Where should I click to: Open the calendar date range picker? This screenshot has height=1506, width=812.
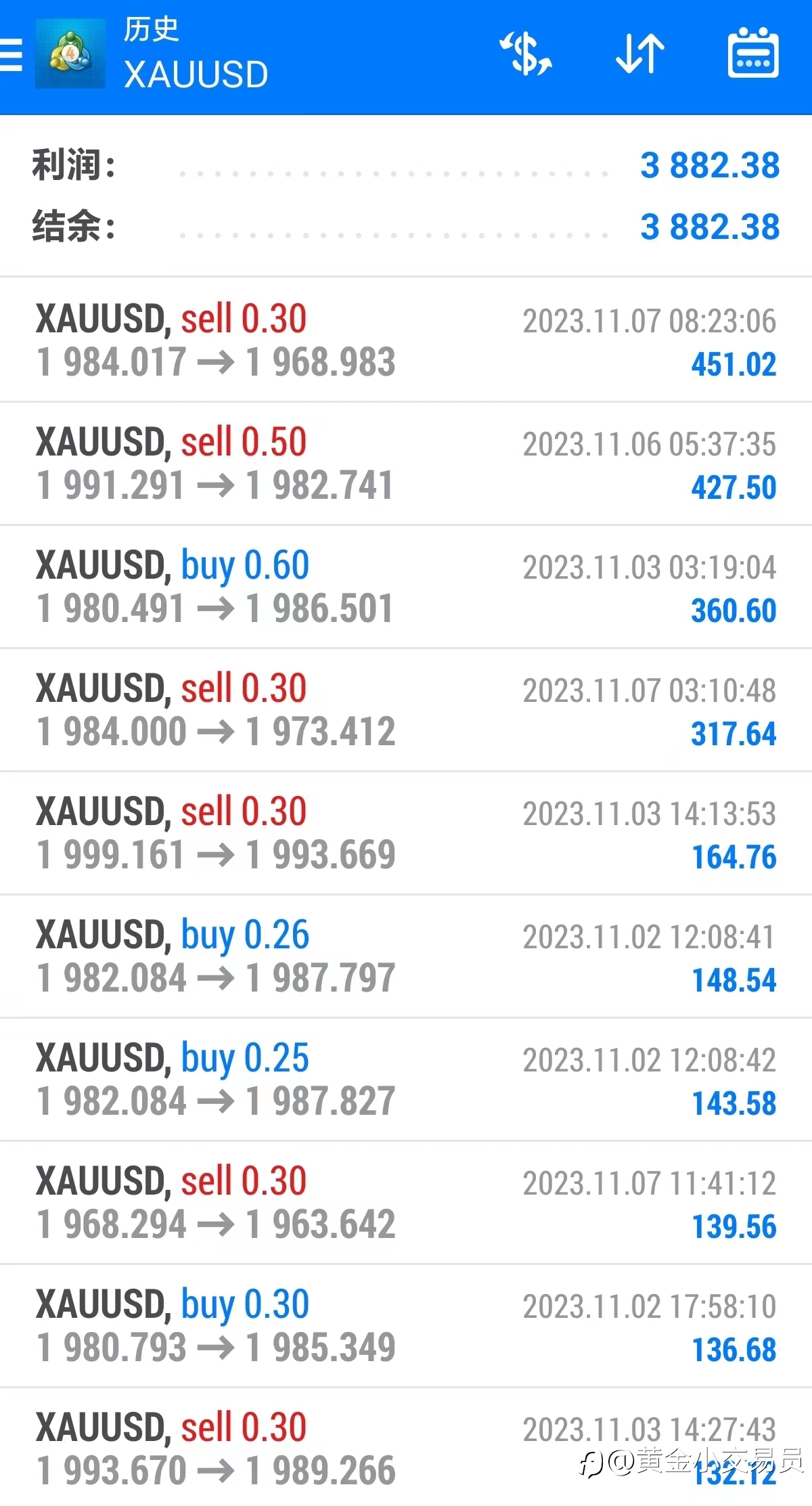pyautogui.click(x=752, y=53)
